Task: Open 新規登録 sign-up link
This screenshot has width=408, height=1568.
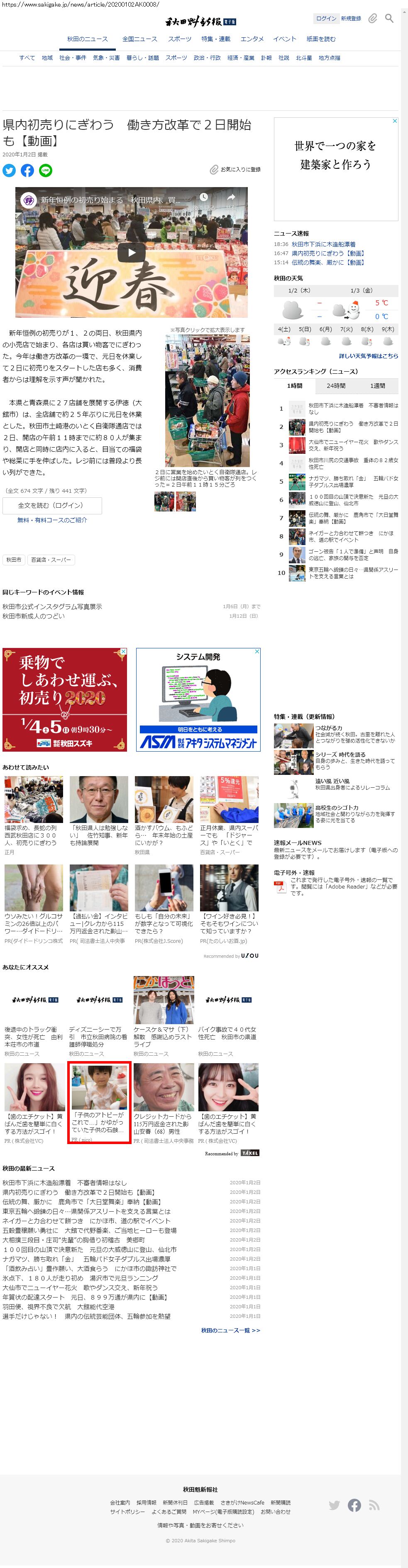Action: (x=351, y=18)
